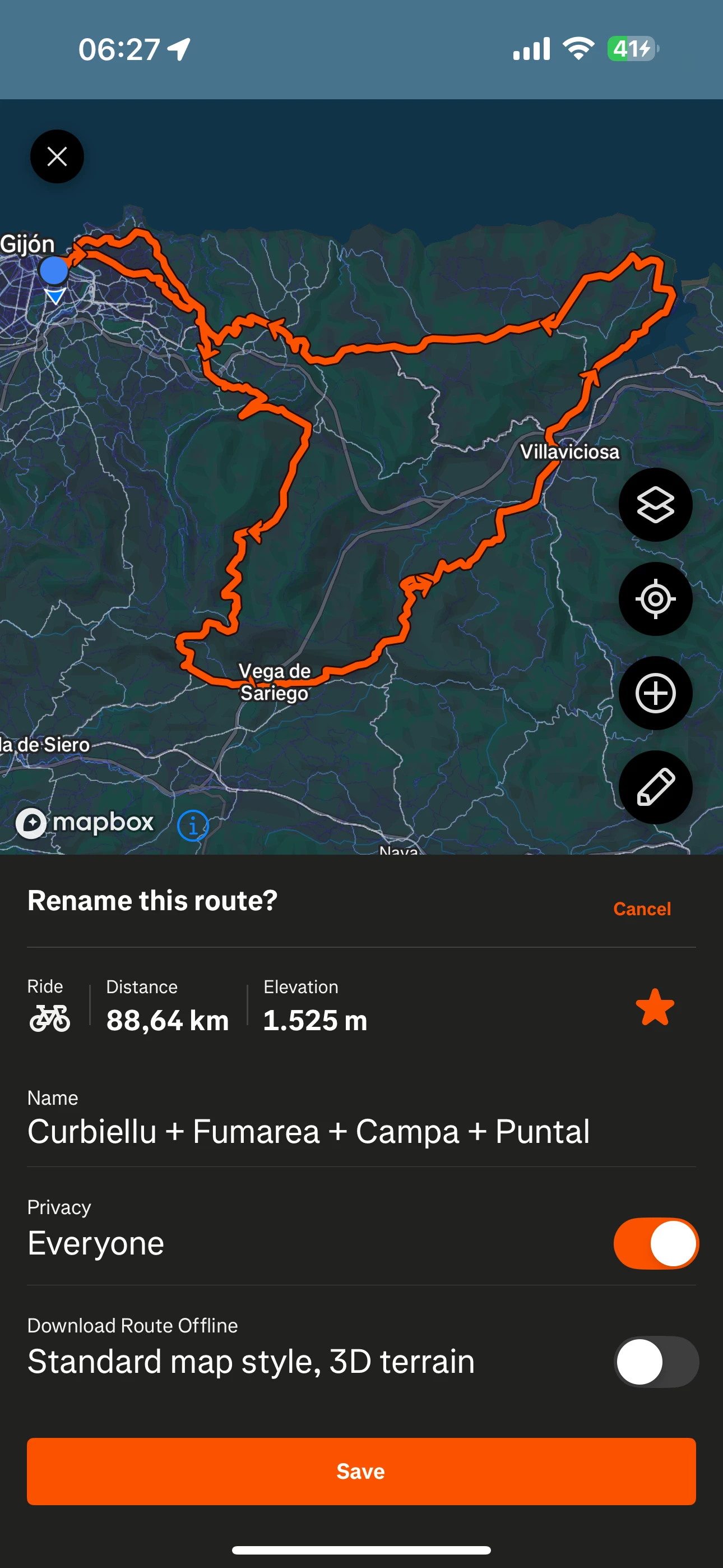Open Mapbox attribution info icon
The width and height of the screenshot is (723, 1568).
click(193, 826)
